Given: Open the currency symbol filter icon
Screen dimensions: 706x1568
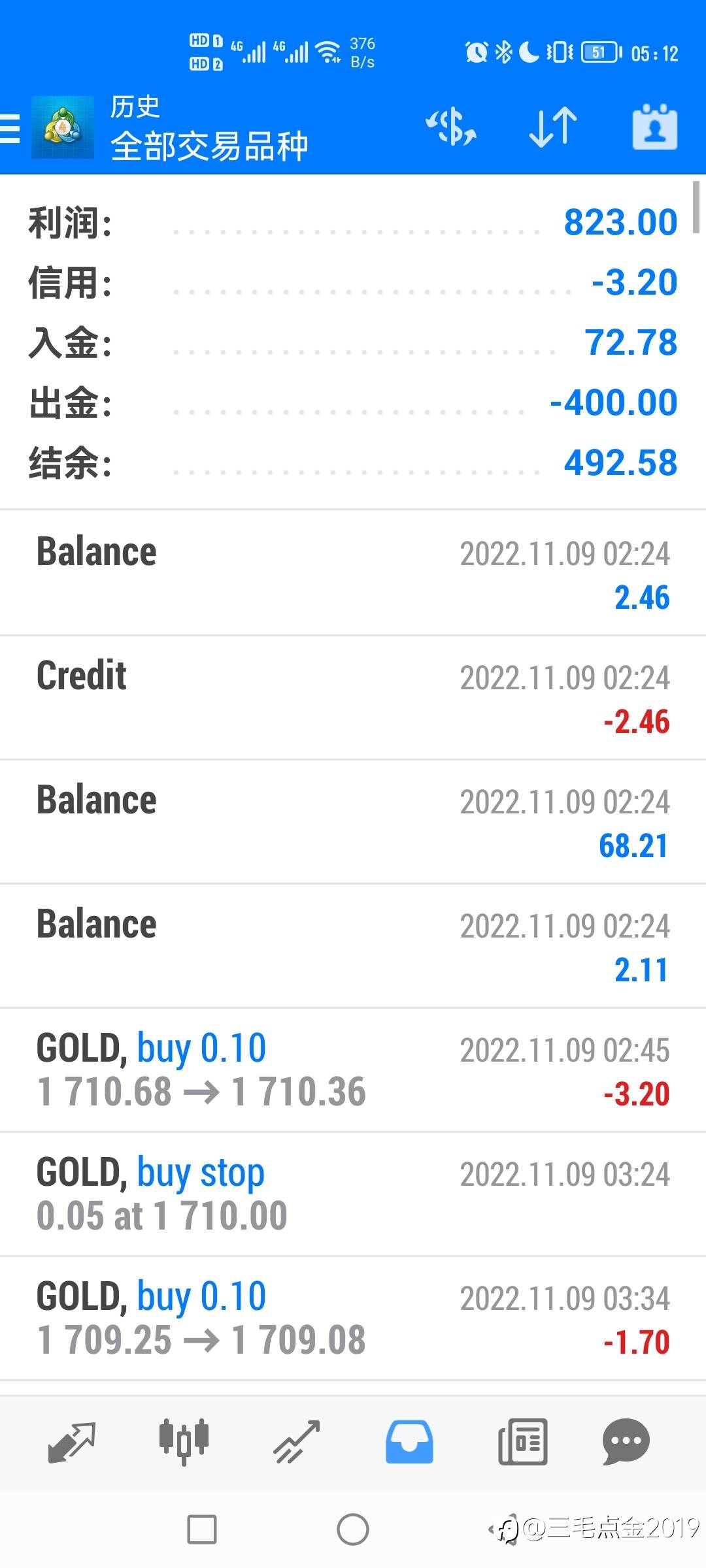Looking at the screenshot, I should (451, 127).
